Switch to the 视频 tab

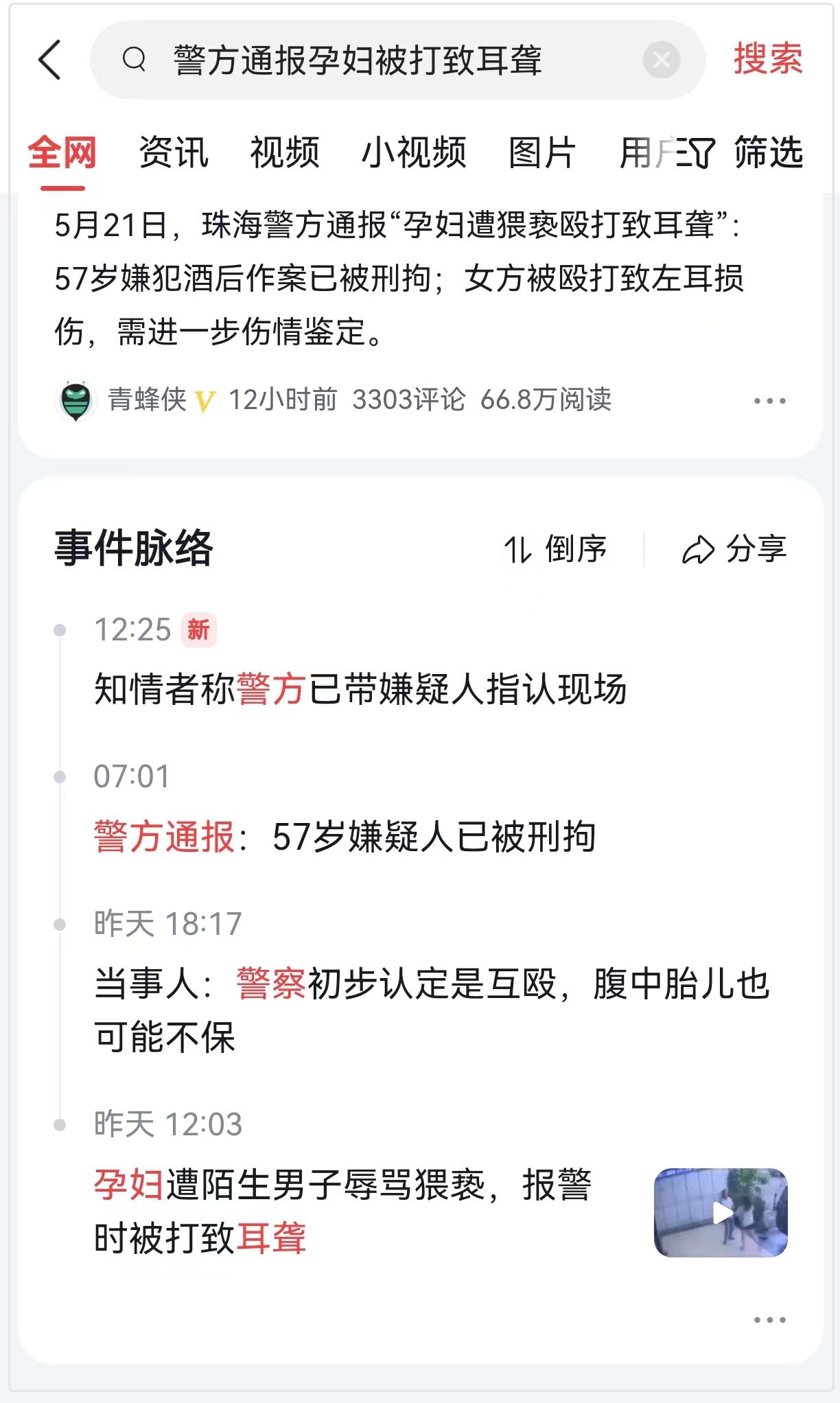285,152
